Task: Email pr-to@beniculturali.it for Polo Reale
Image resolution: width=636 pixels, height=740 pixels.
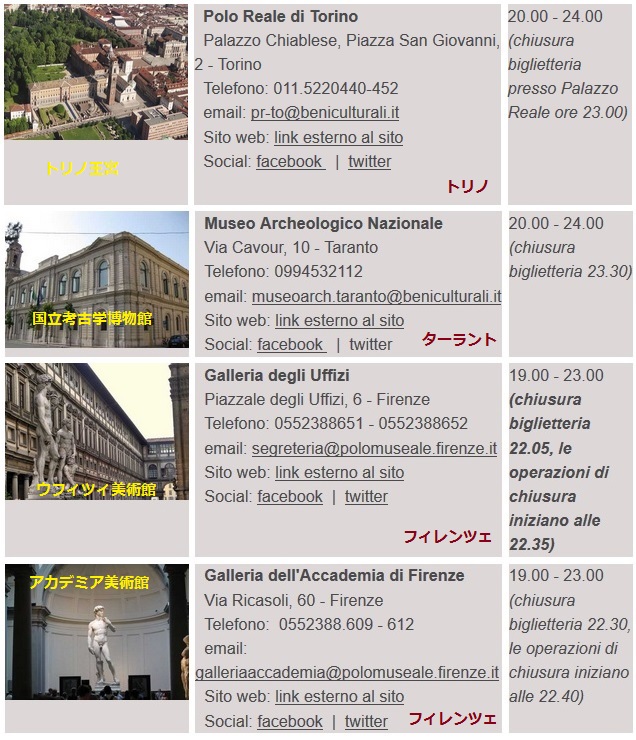Action: pyautogui.click(x=324, y=113)
